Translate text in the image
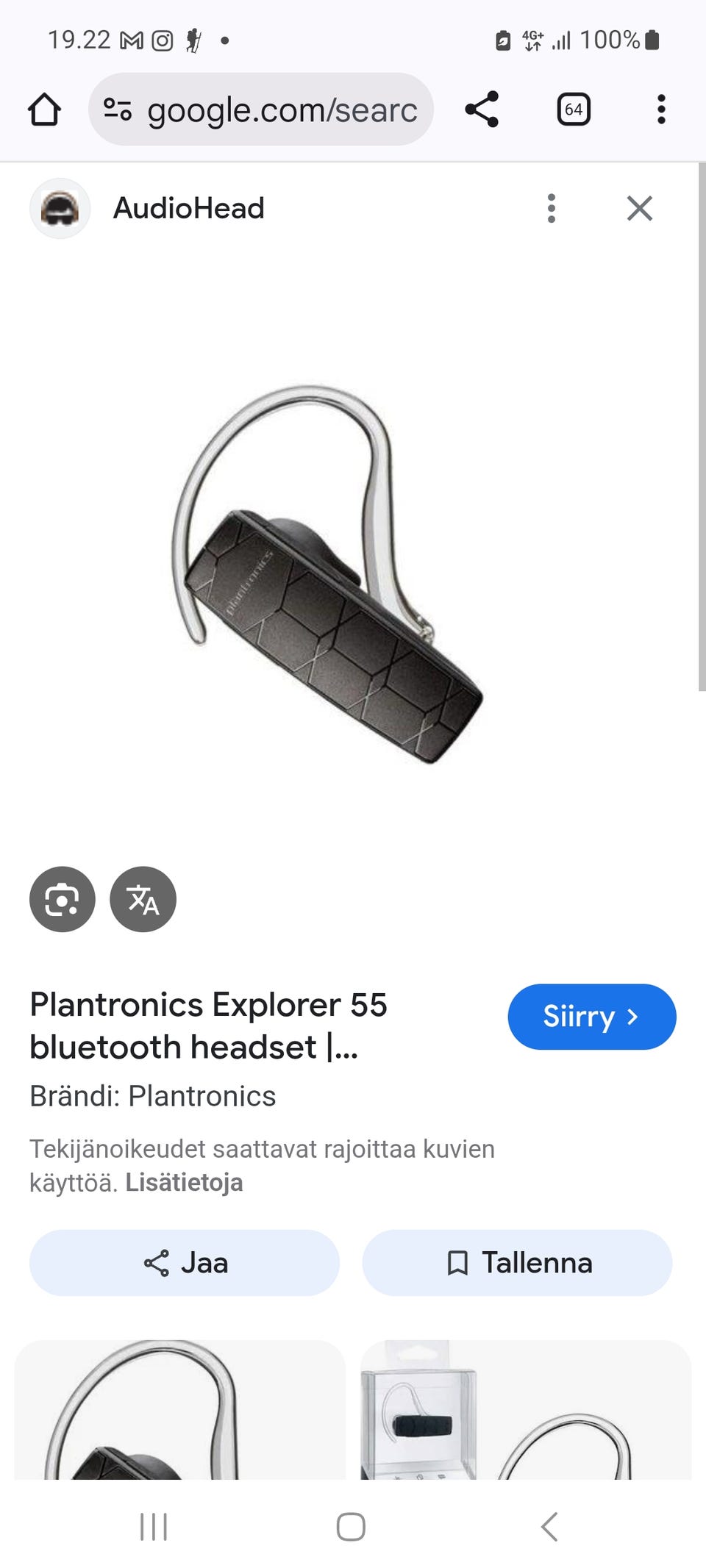Screen dimensions: 706x1568 (x=143, y=899)
